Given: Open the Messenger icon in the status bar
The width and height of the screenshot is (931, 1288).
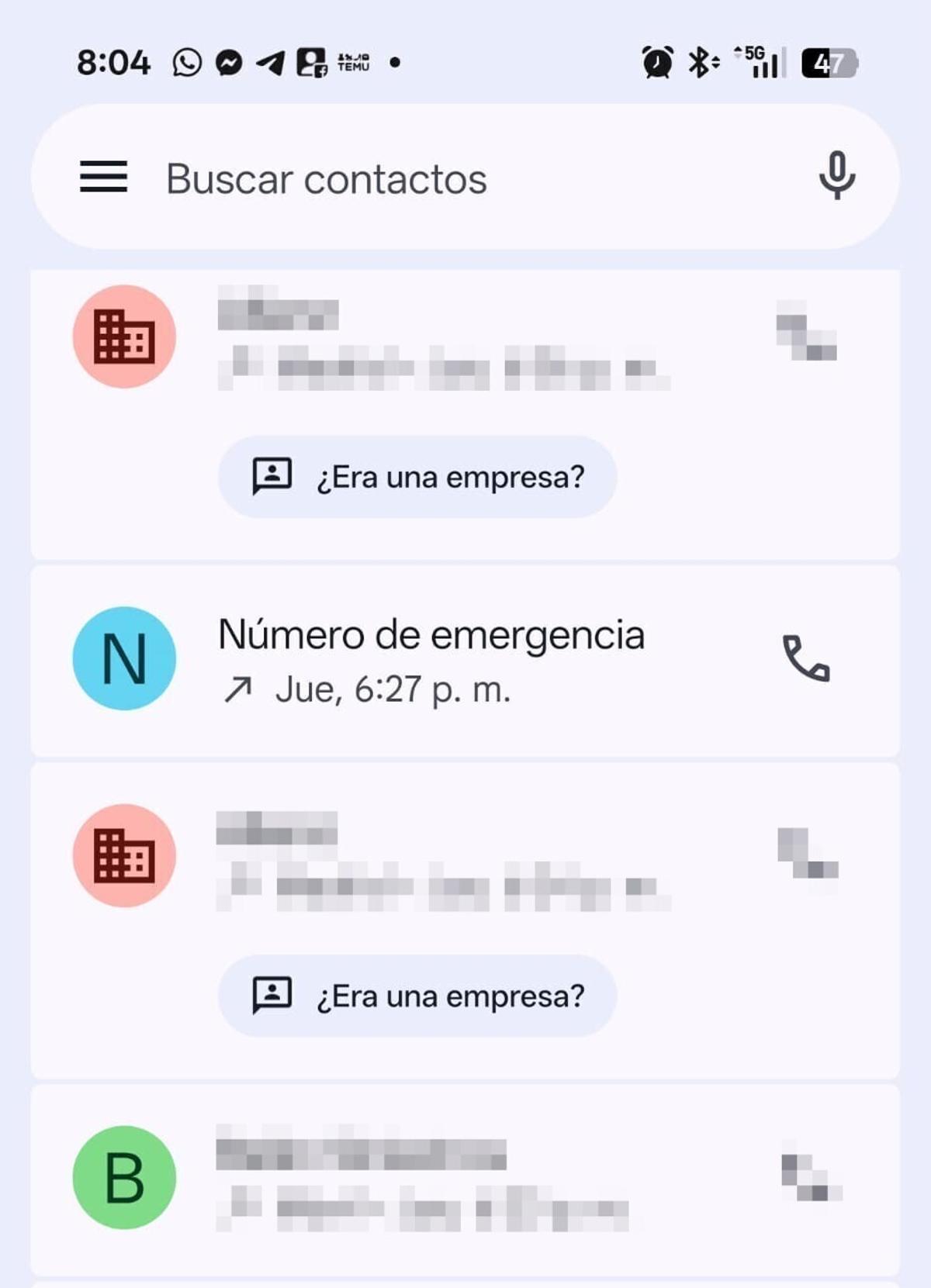Looking at the screenshot, I should (x=229, y=62).
